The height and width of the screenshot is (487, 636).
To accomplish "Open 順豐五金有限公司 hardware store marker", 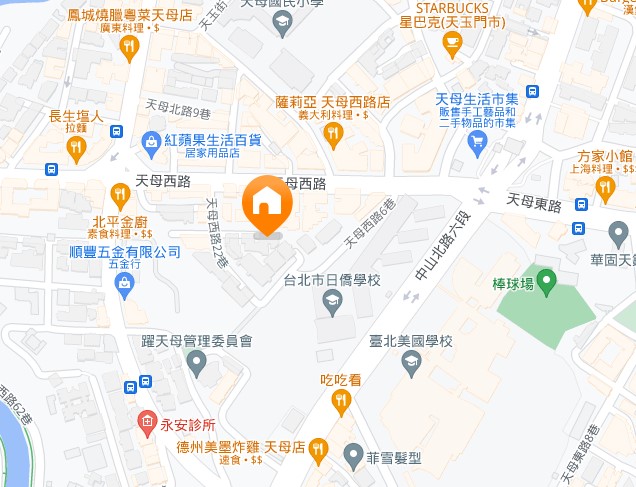I will pyautogui.click(x=124, y=286).
